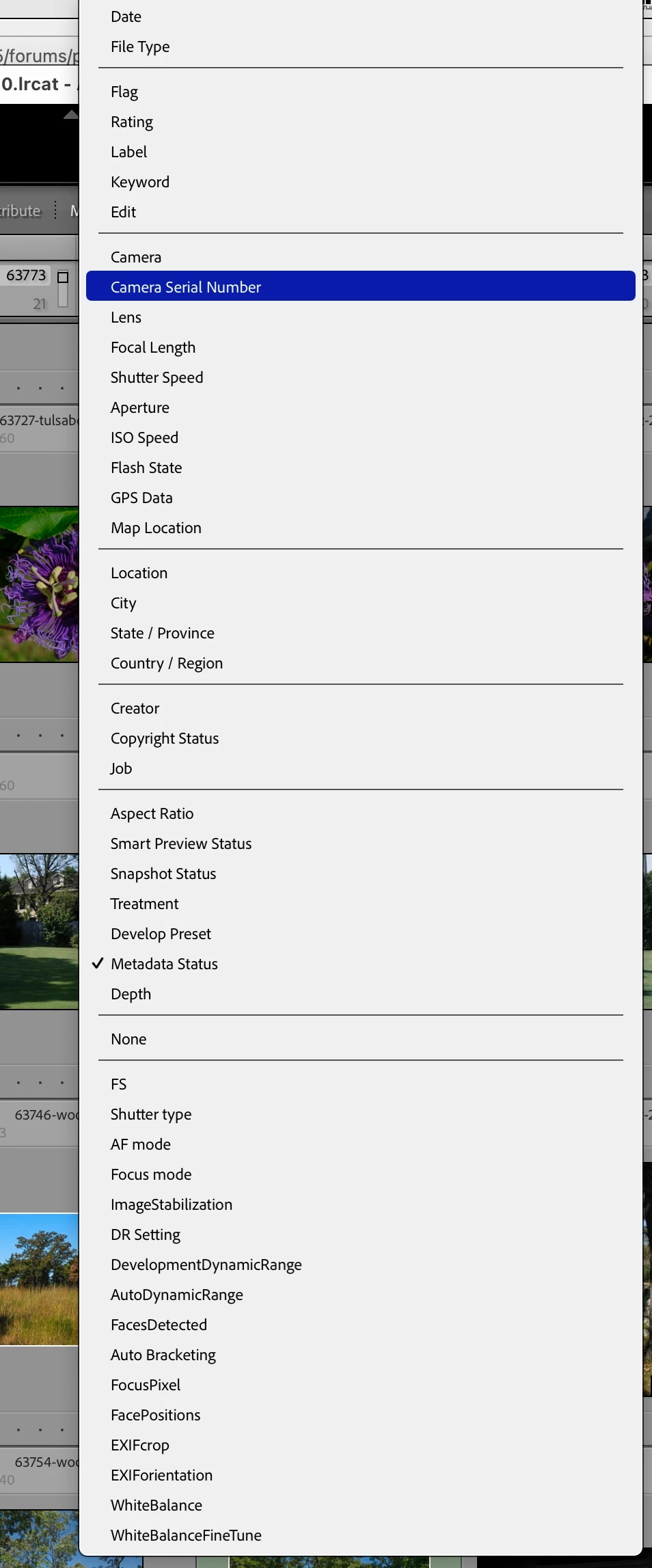The height and width of the screenshot is (1568, 652).
Task: Select the Lens option
Action: [x=126, y=317]
